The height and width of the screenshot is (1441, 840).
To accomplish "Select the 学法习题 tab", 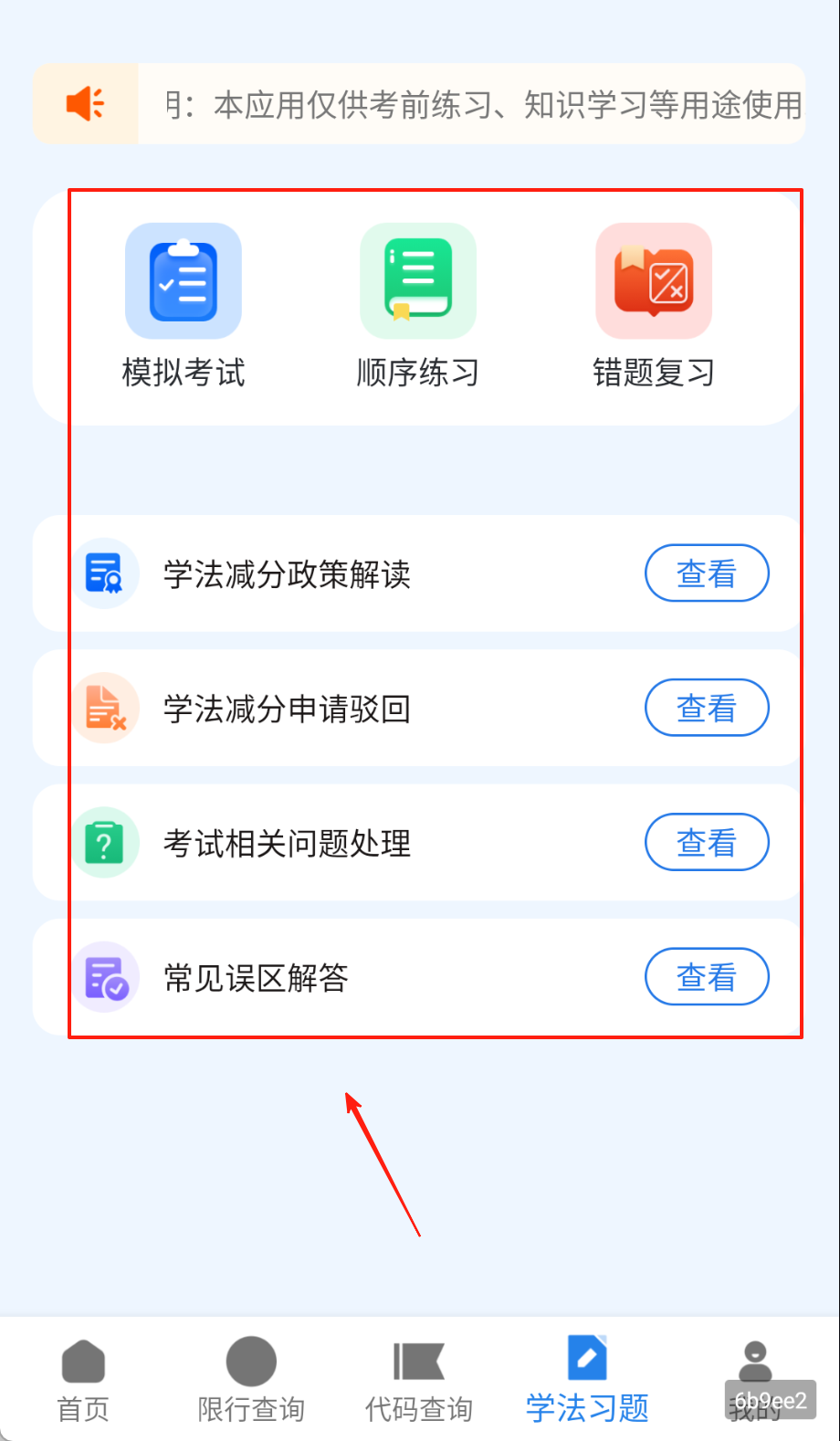I will 587,1380.
